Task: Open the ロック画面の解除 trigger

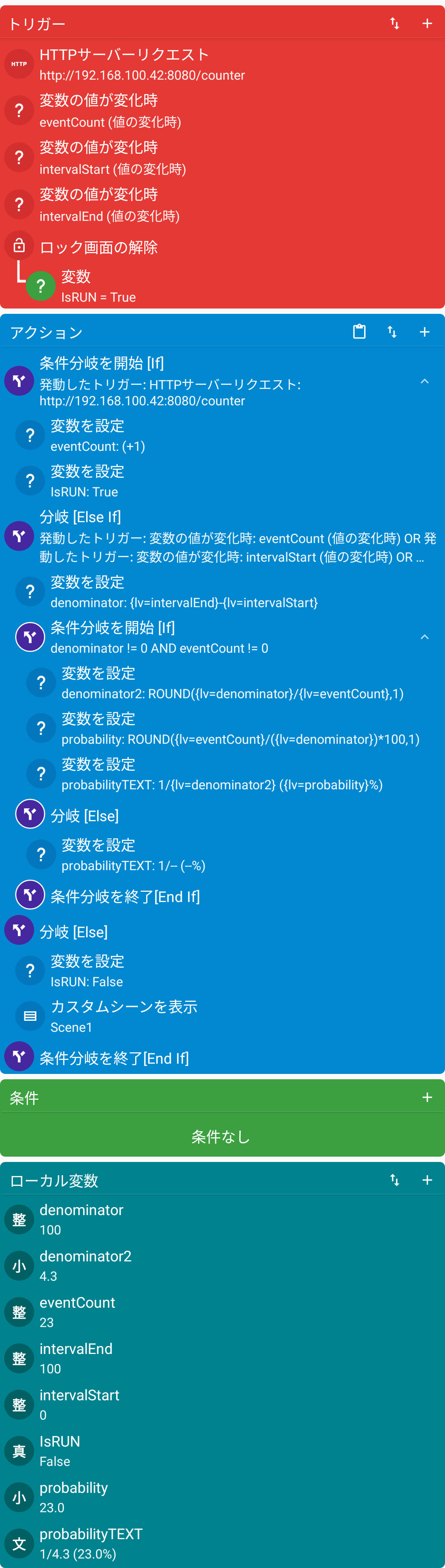Action: (x=99, y=247)
